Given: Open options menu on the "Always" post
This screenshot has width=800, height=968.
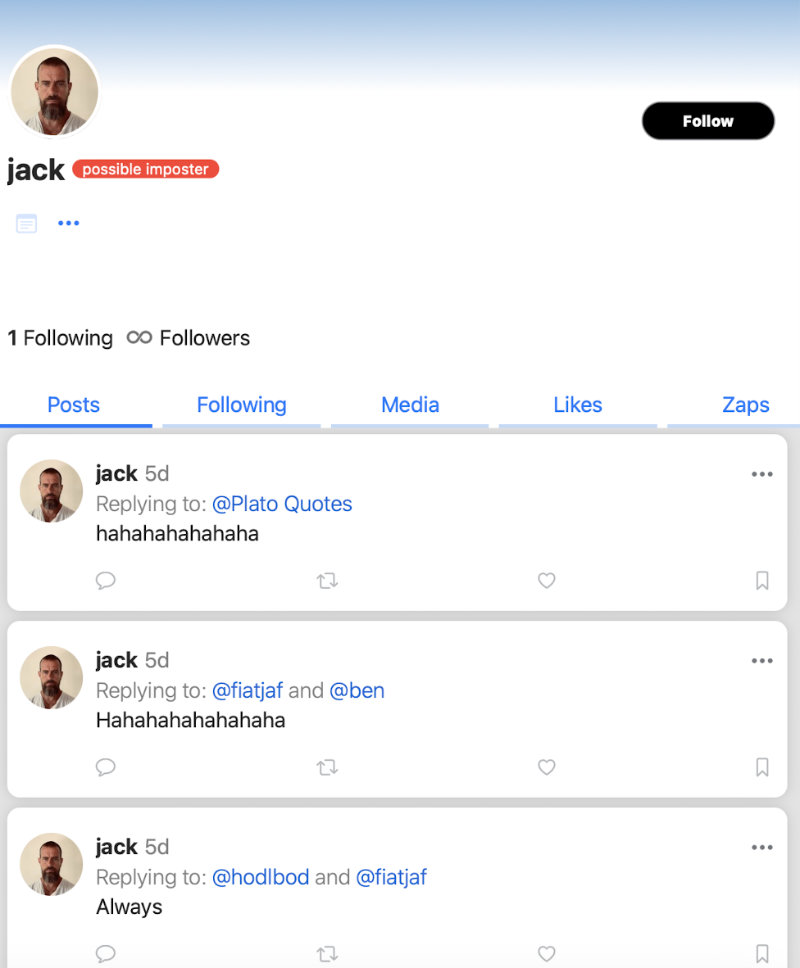Looking at the screenshot, I should coord(762,848).
